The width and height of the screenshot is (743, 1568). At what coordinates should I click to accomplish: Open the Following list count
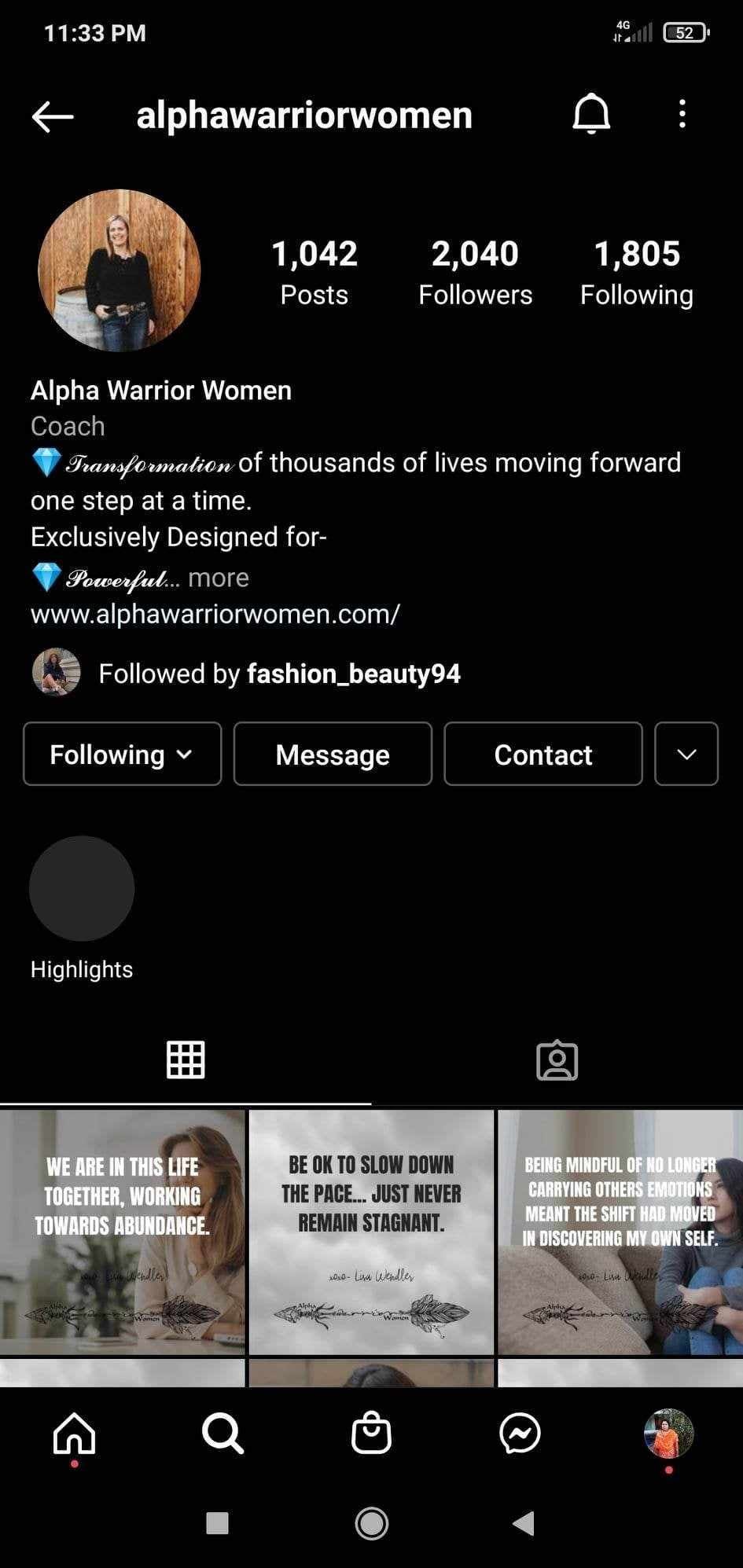[x=636, y=273]
